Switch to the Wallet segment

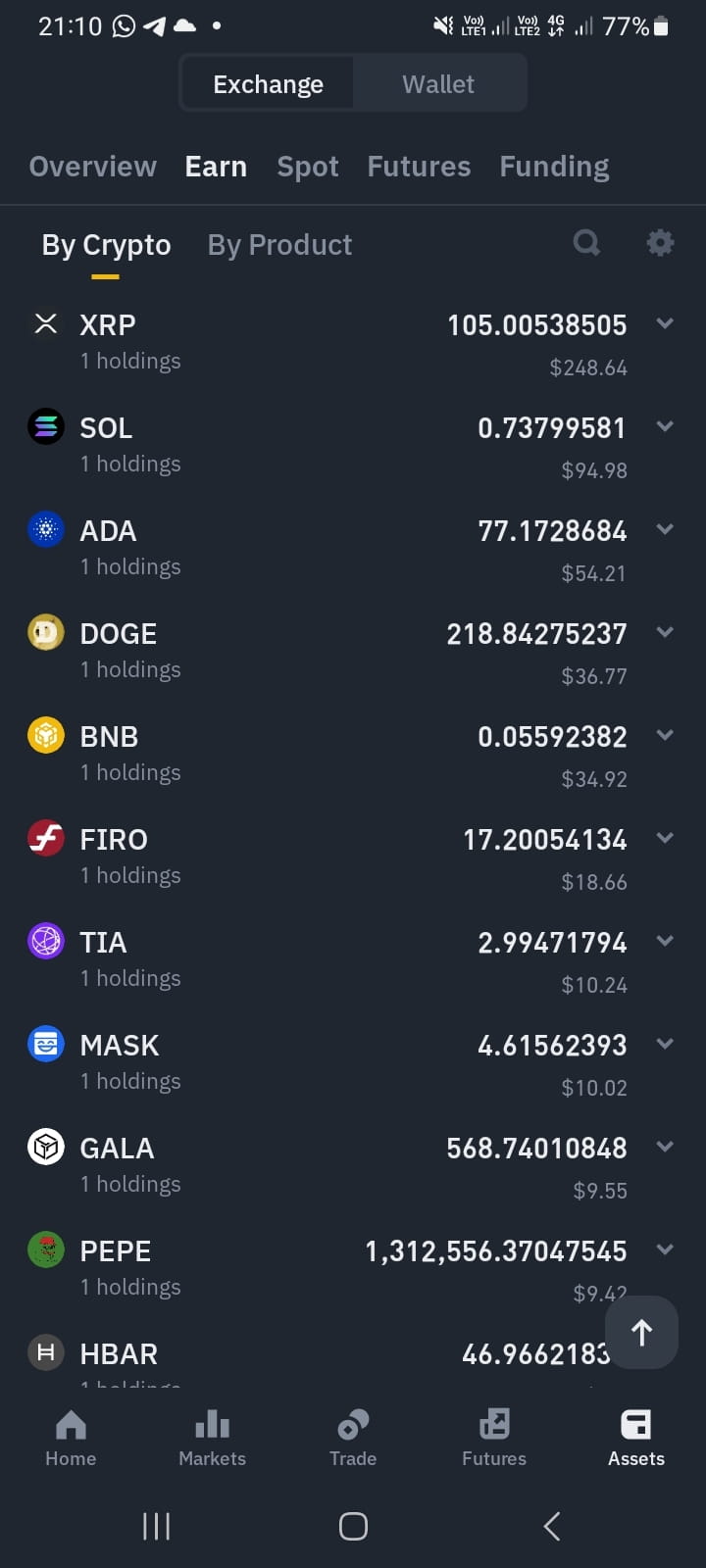pyautogui.click(x=438, y=84)
